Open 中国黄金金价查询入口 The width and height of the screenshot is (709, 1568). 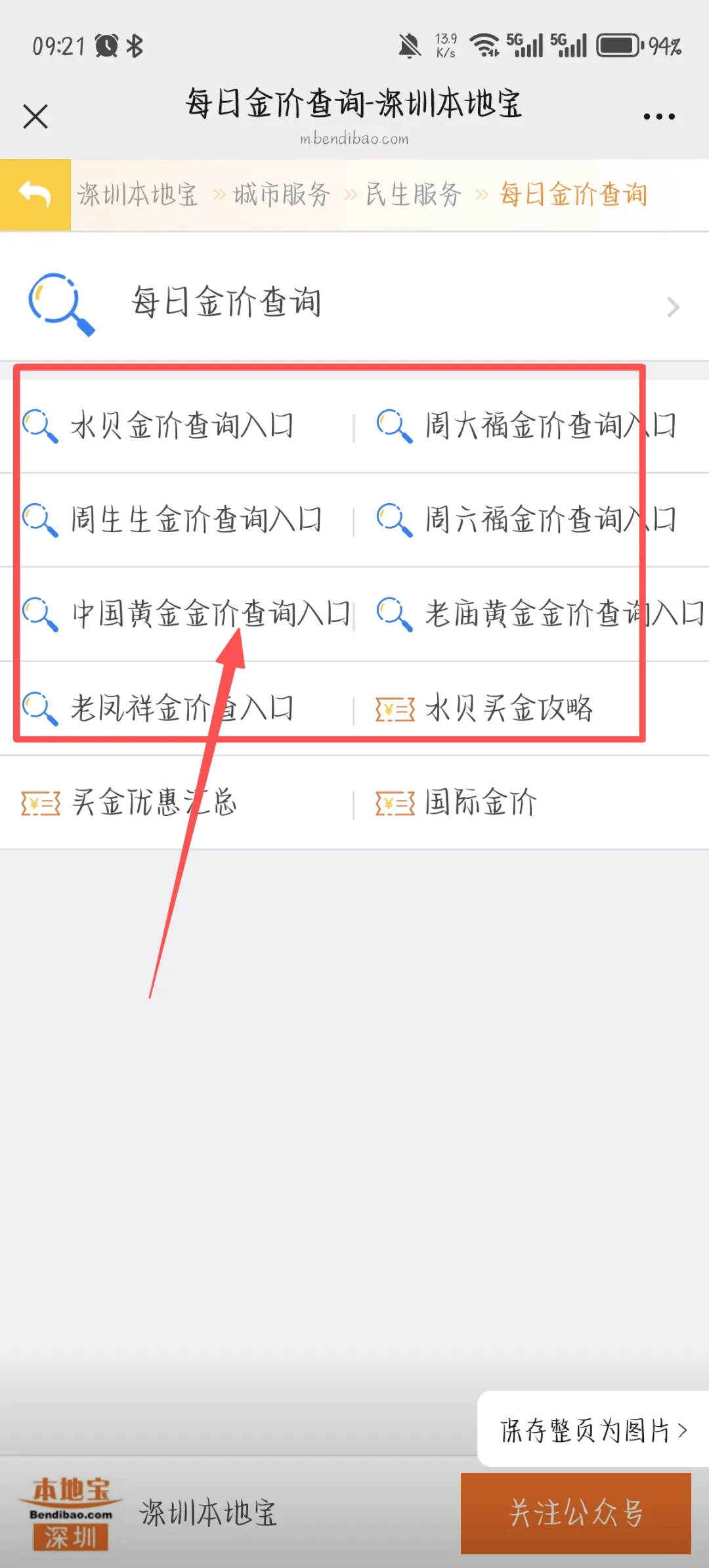[210, 614]
